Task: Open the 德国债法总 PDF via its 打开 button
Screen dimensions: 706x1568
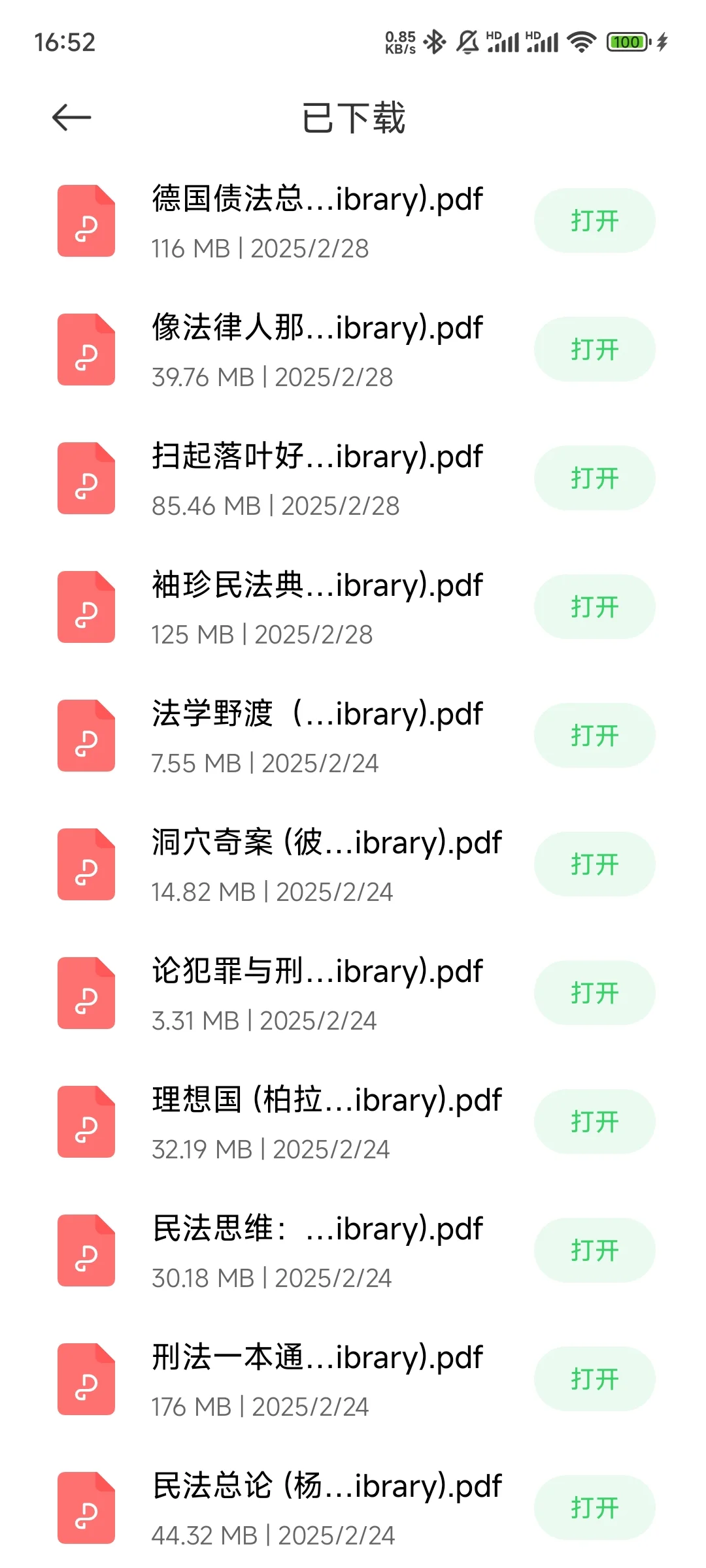Action: point(594,221)
